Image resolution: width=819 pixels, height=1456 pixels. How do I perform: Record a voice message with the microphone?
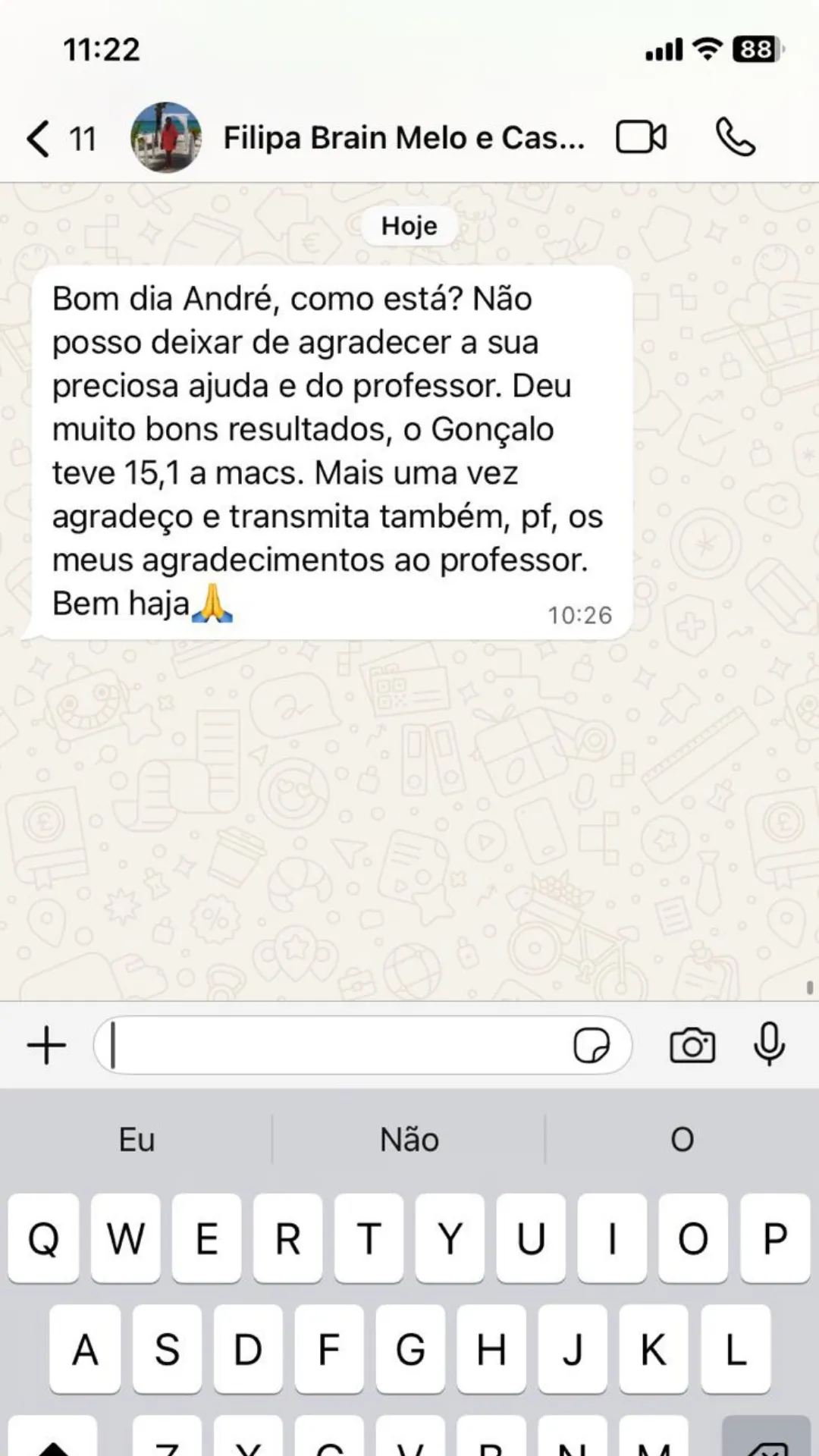(769, 1044)
